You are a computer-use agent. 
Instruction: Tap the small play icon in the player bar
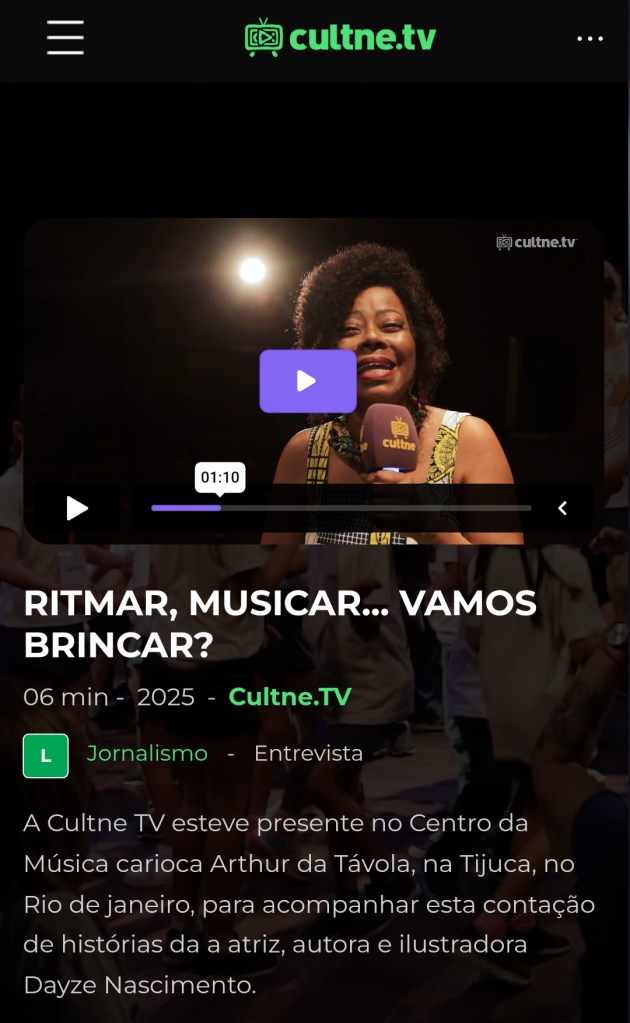click(77, 508)
